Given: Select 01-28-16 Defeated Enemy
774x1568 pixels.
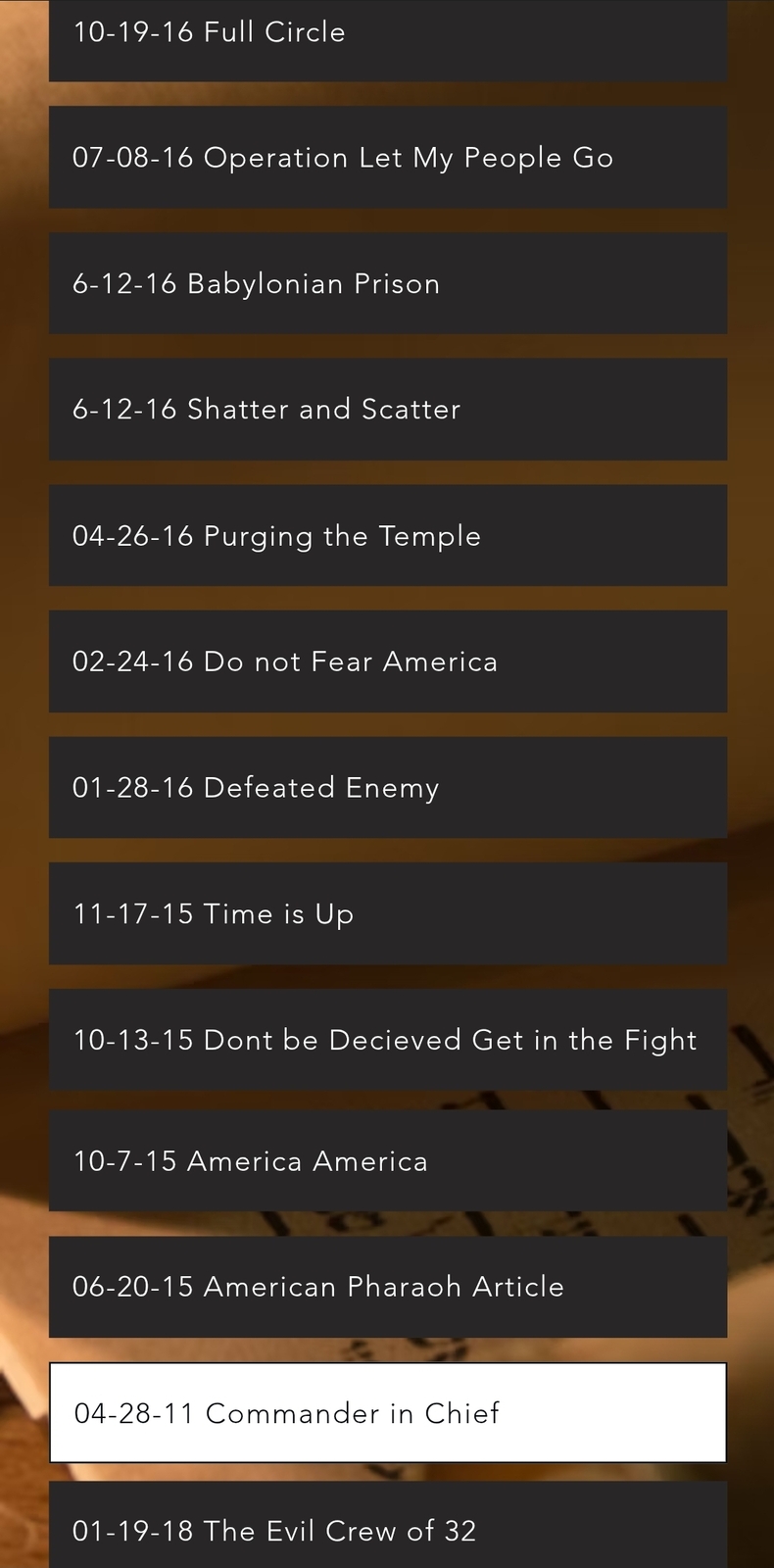Looking at the screenshot, I should pyautogui.click(x=387, y=787).
